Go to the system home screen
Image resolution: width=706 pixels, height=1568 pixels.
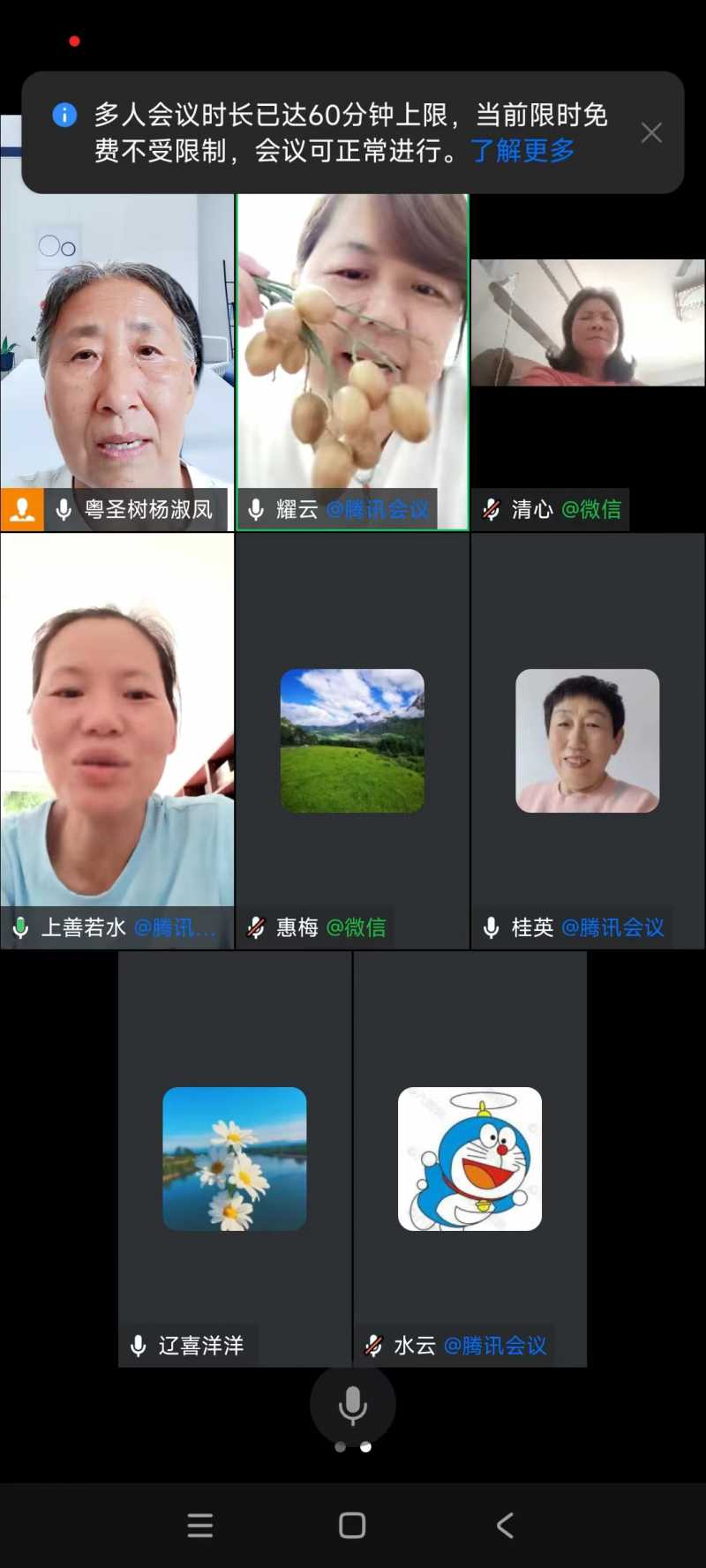[x=352, y=1526]
